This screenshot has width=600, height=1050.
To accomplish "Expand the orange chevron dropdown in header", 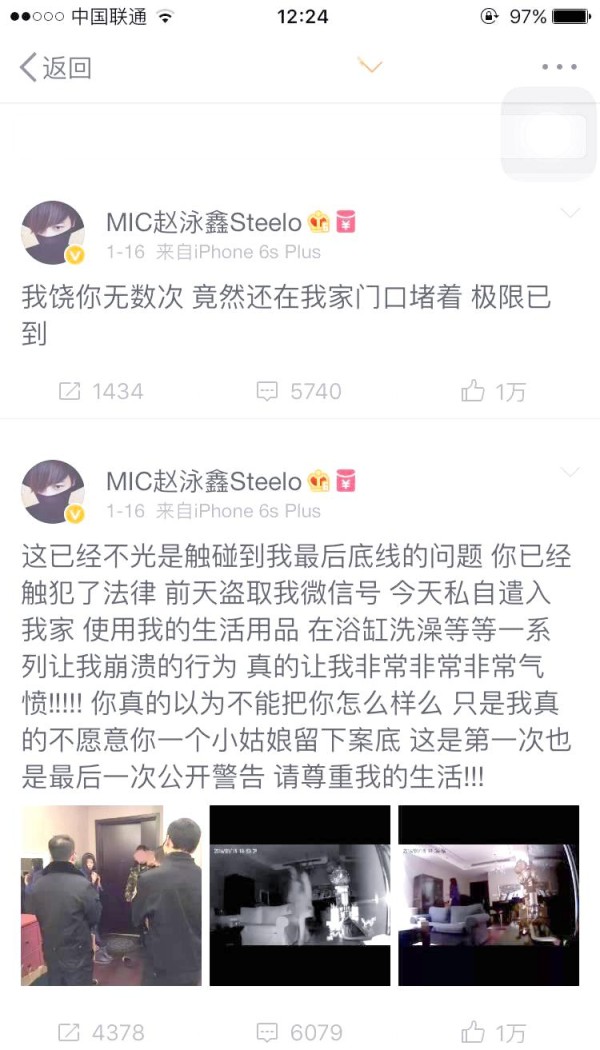I will point(370,66).
